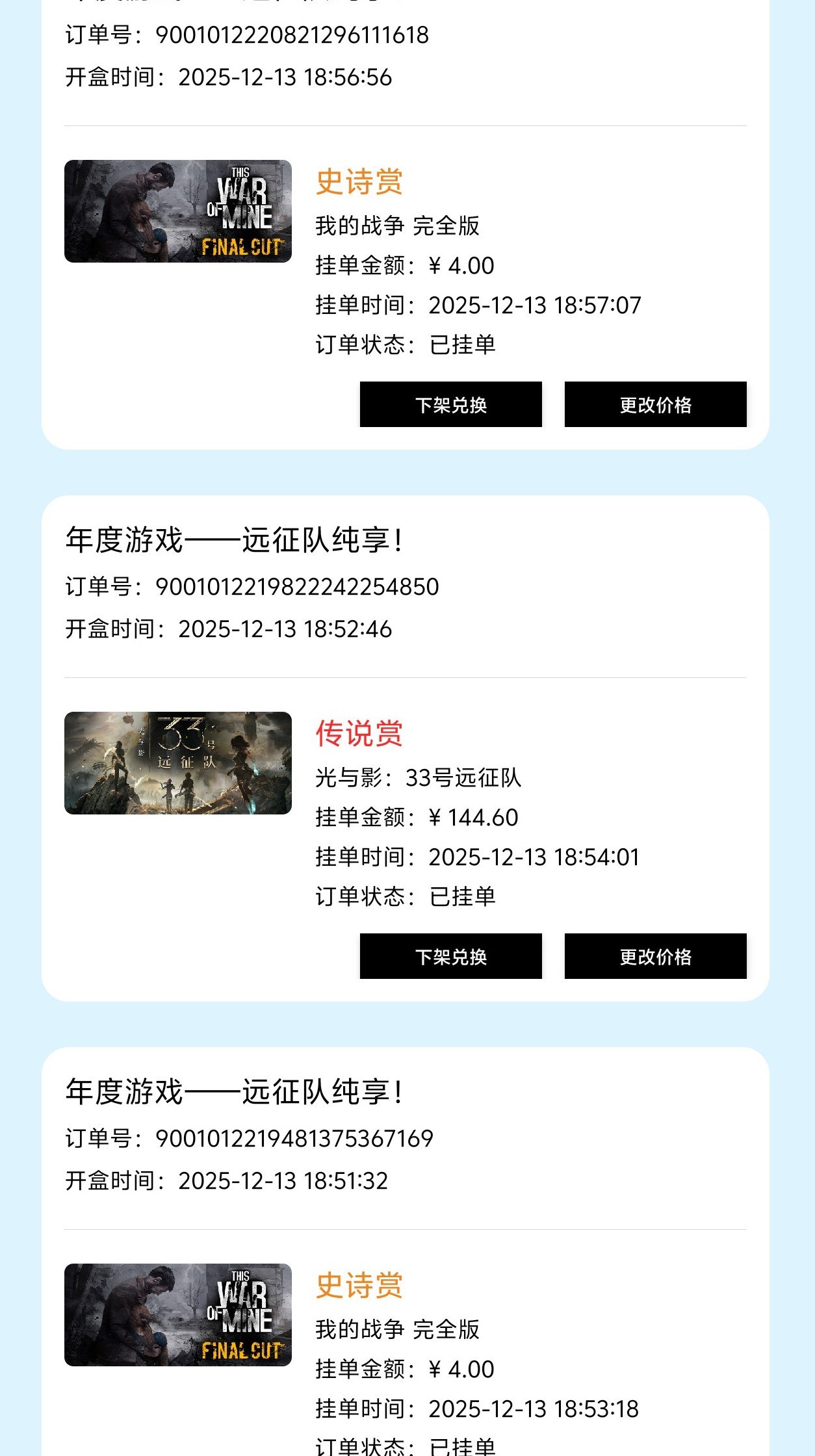Change price of 我的战争 listed at 18:57:07
This screenshot has height=1456, width=815.
coord(655,404)
